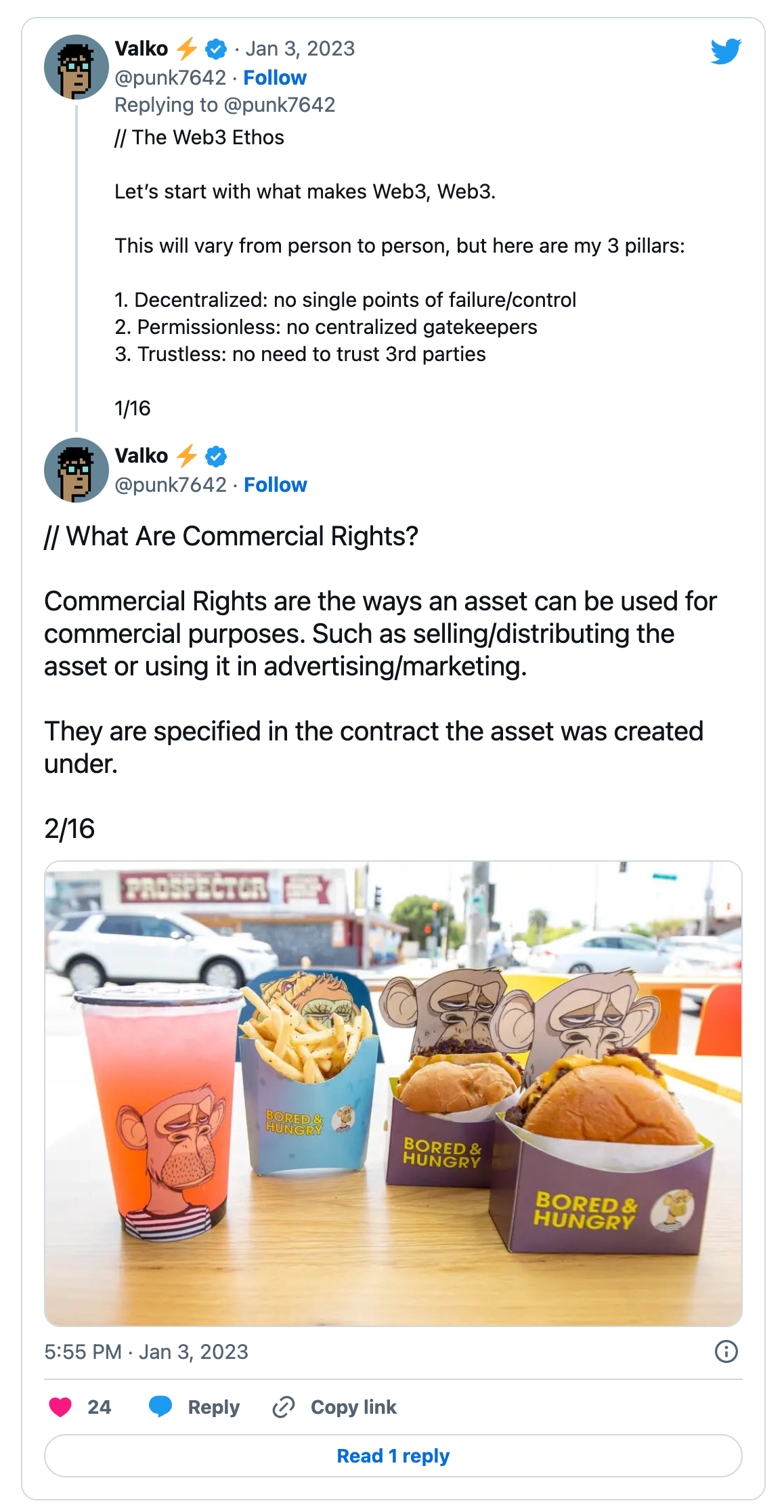
Task: Like the tweet with 24 likes
Action: (80, 1407)
